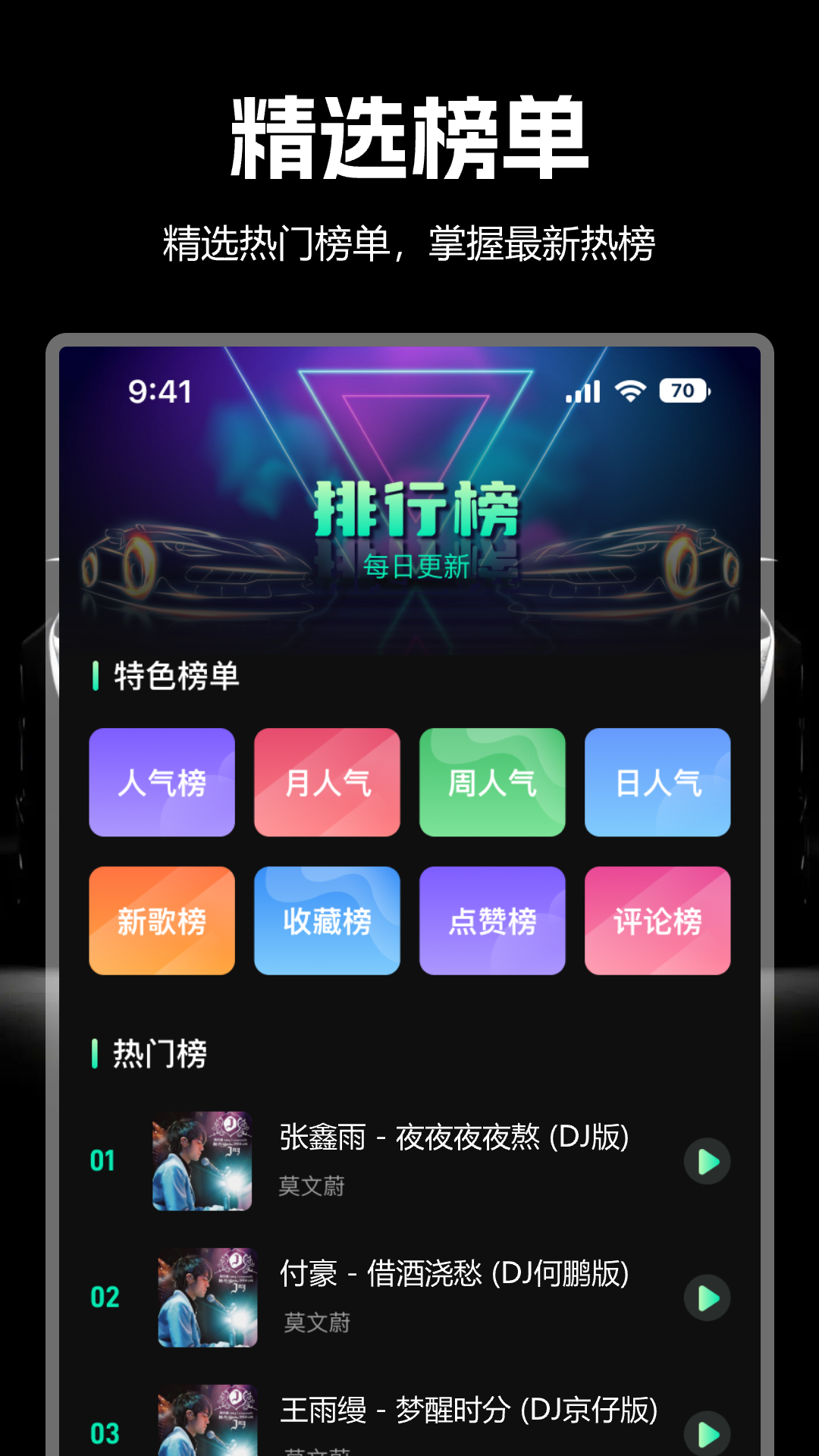Open the 评论榜 comments chart

click(x=657, y=920)
